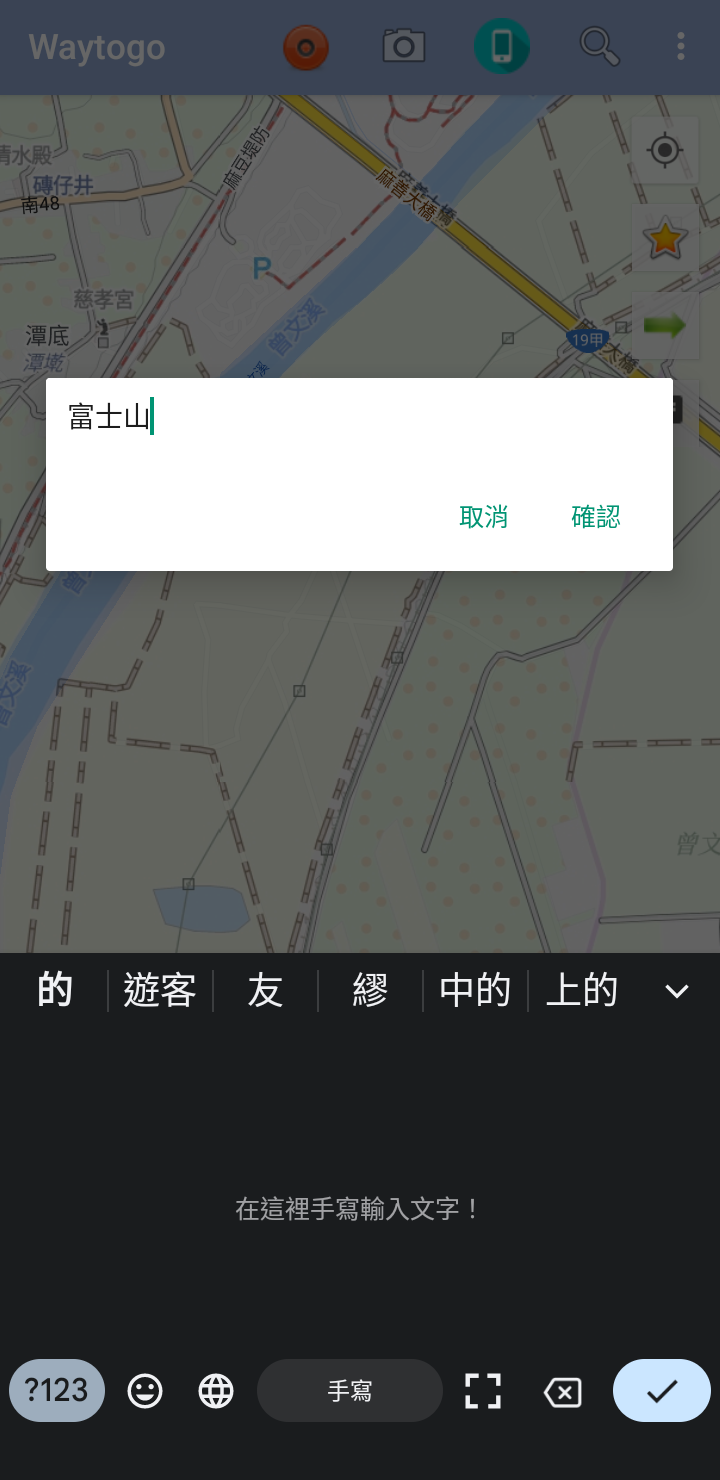Tap the keyboard checkmark done key
This screenshot has width=720, height=1480.
[661, 1390]
